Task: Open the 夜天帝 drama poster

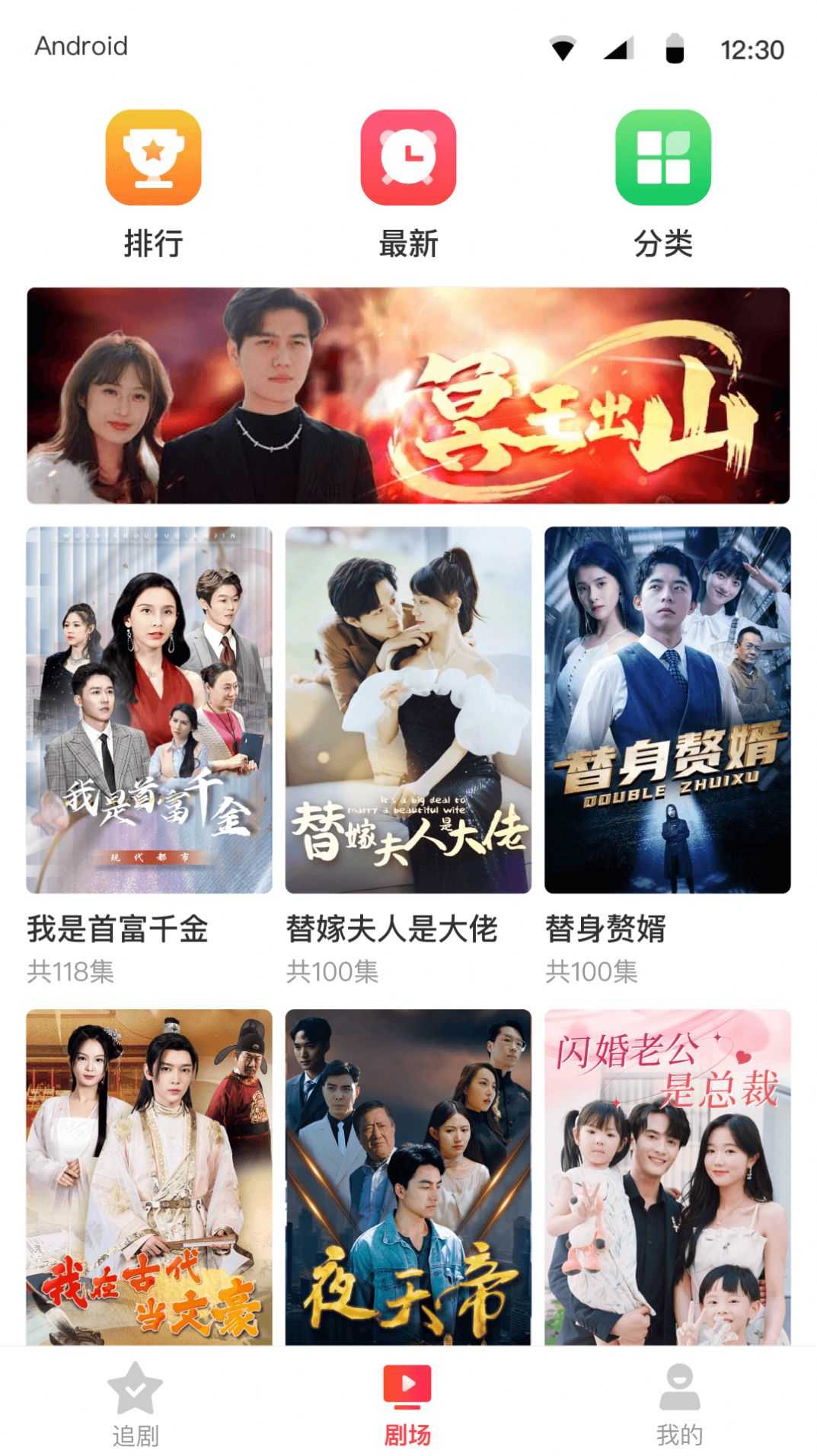Action: [408, 1176]
